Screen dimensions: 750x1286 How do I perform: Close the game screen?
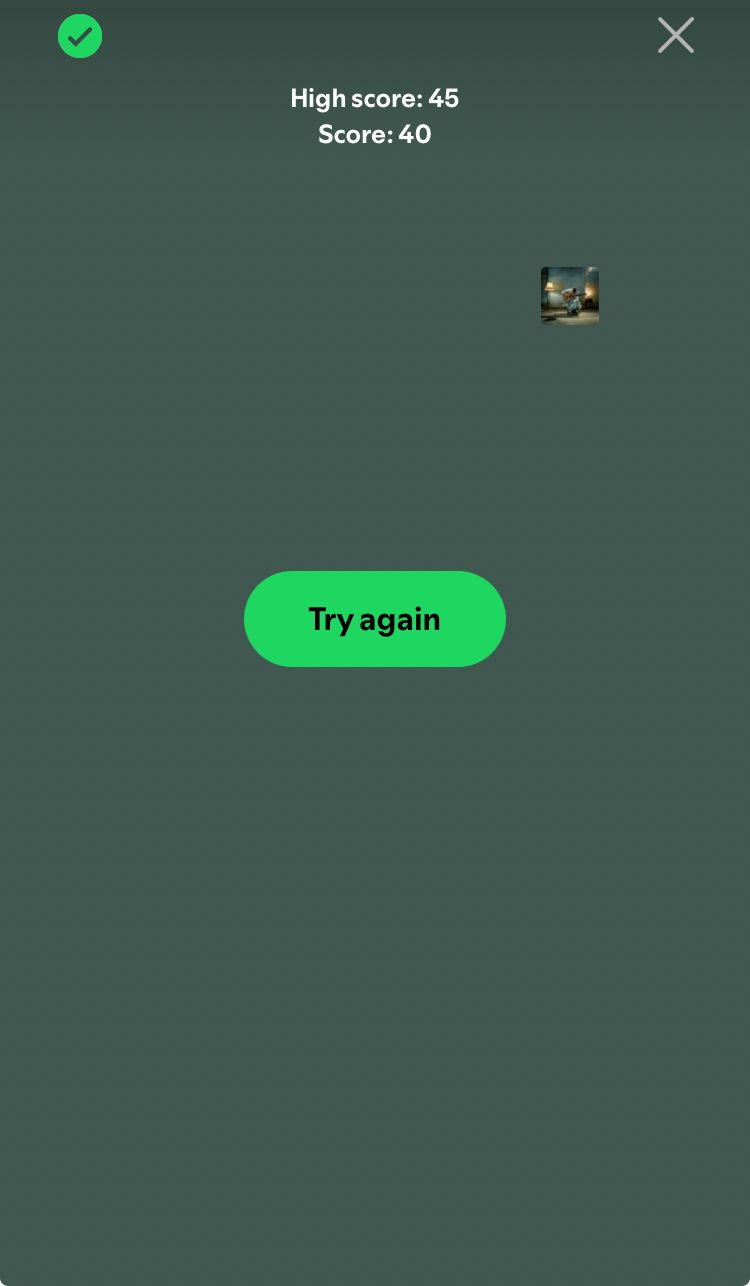[676, 35]
